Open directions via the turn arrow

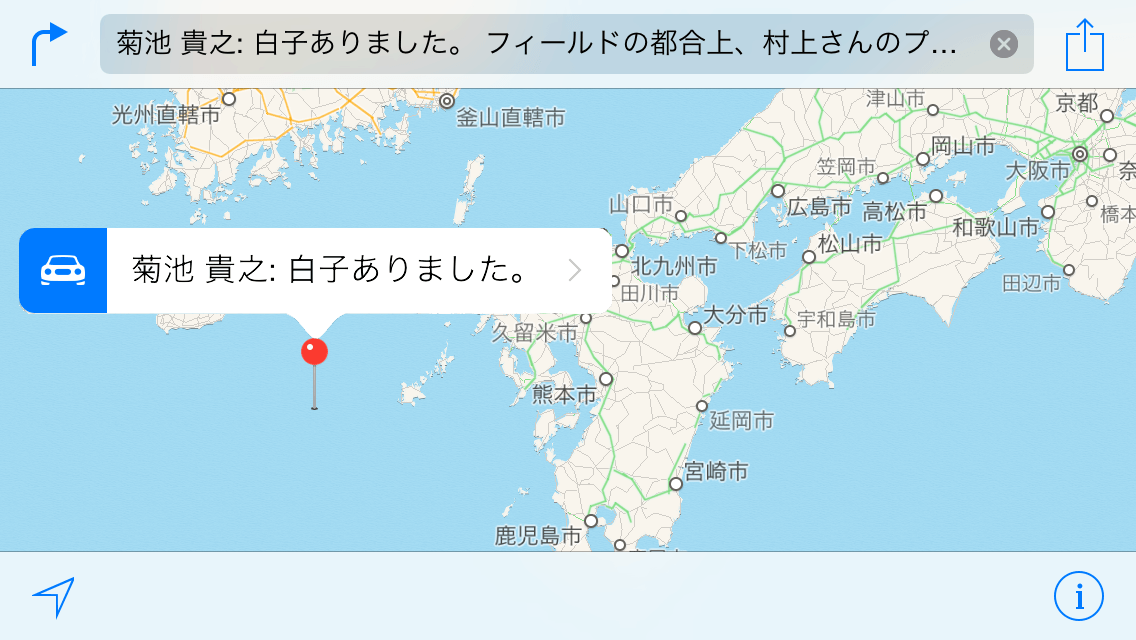coord(49,44)
